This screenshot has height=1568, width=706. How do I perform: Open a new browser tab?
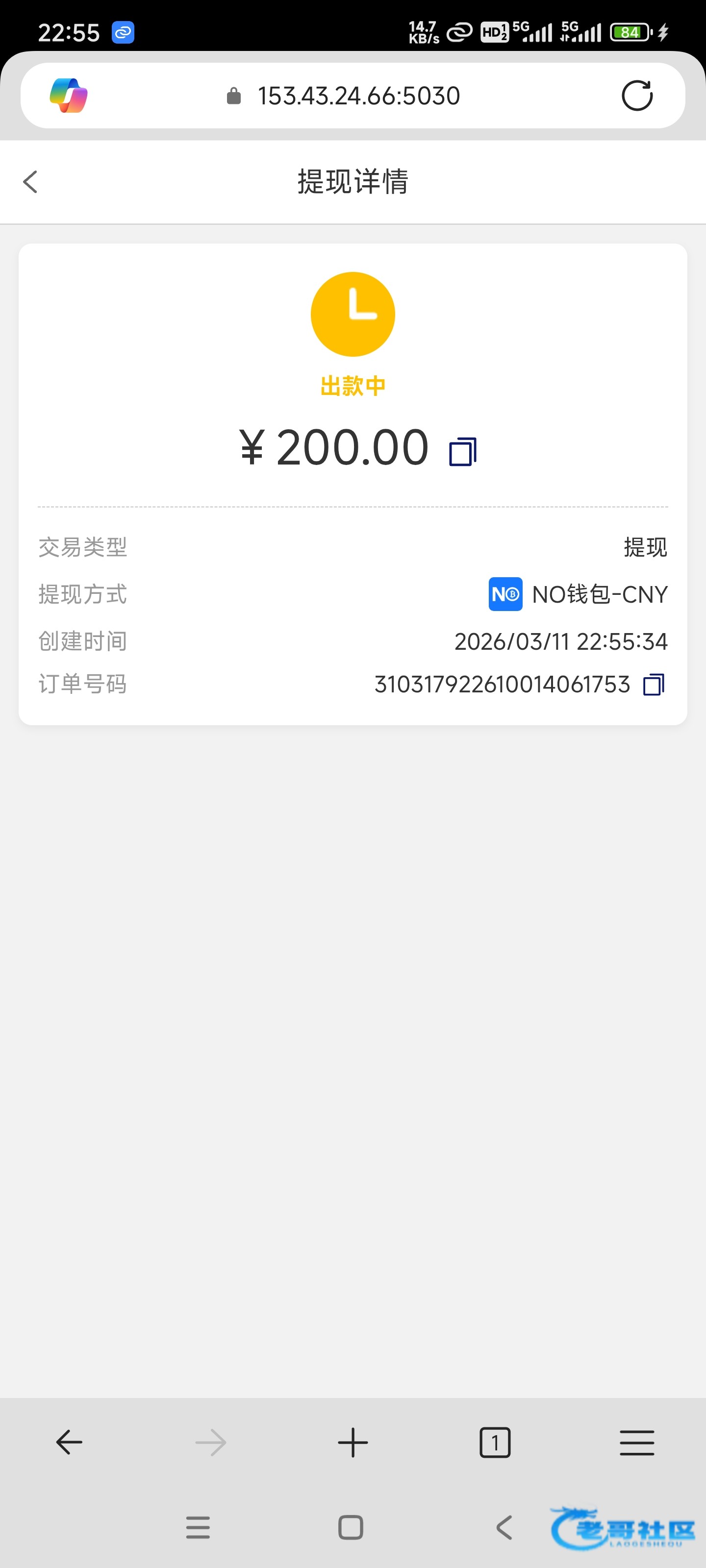353,1442
